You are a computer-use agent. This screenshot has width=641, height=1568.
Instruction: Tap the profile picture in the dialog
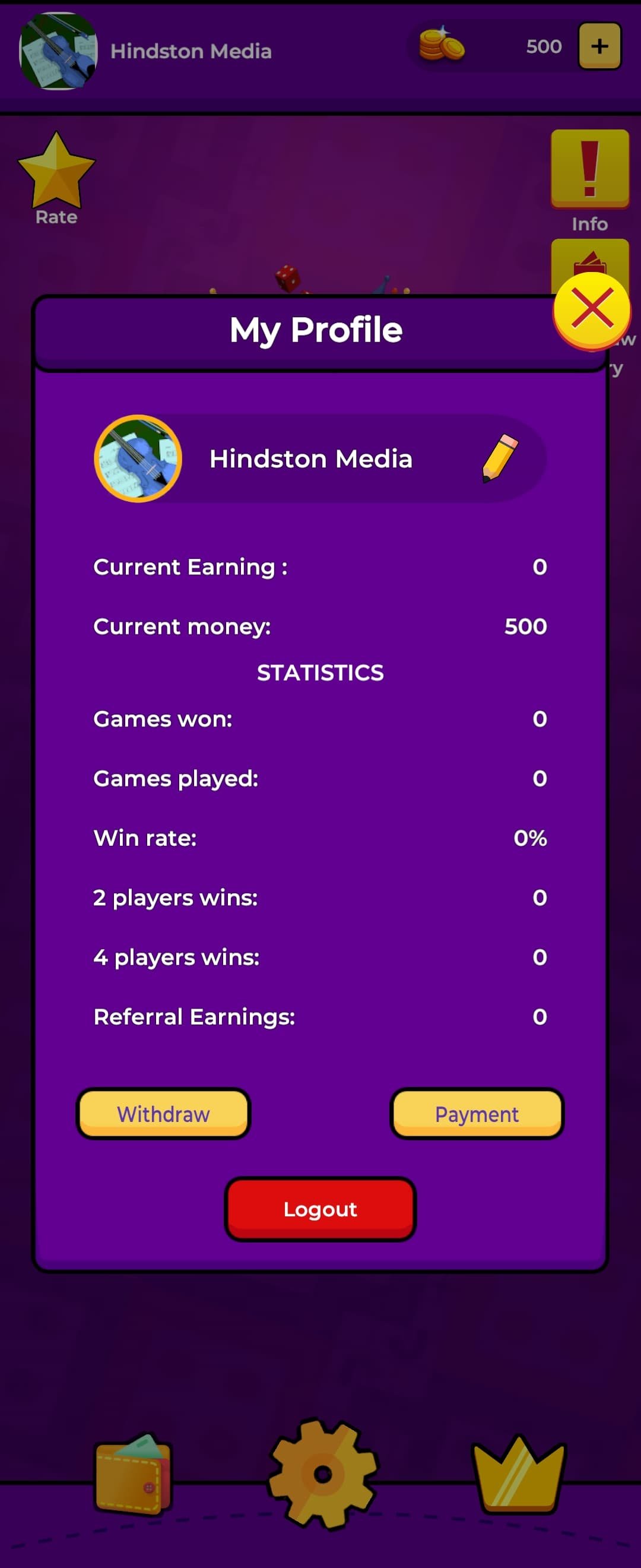138,459
